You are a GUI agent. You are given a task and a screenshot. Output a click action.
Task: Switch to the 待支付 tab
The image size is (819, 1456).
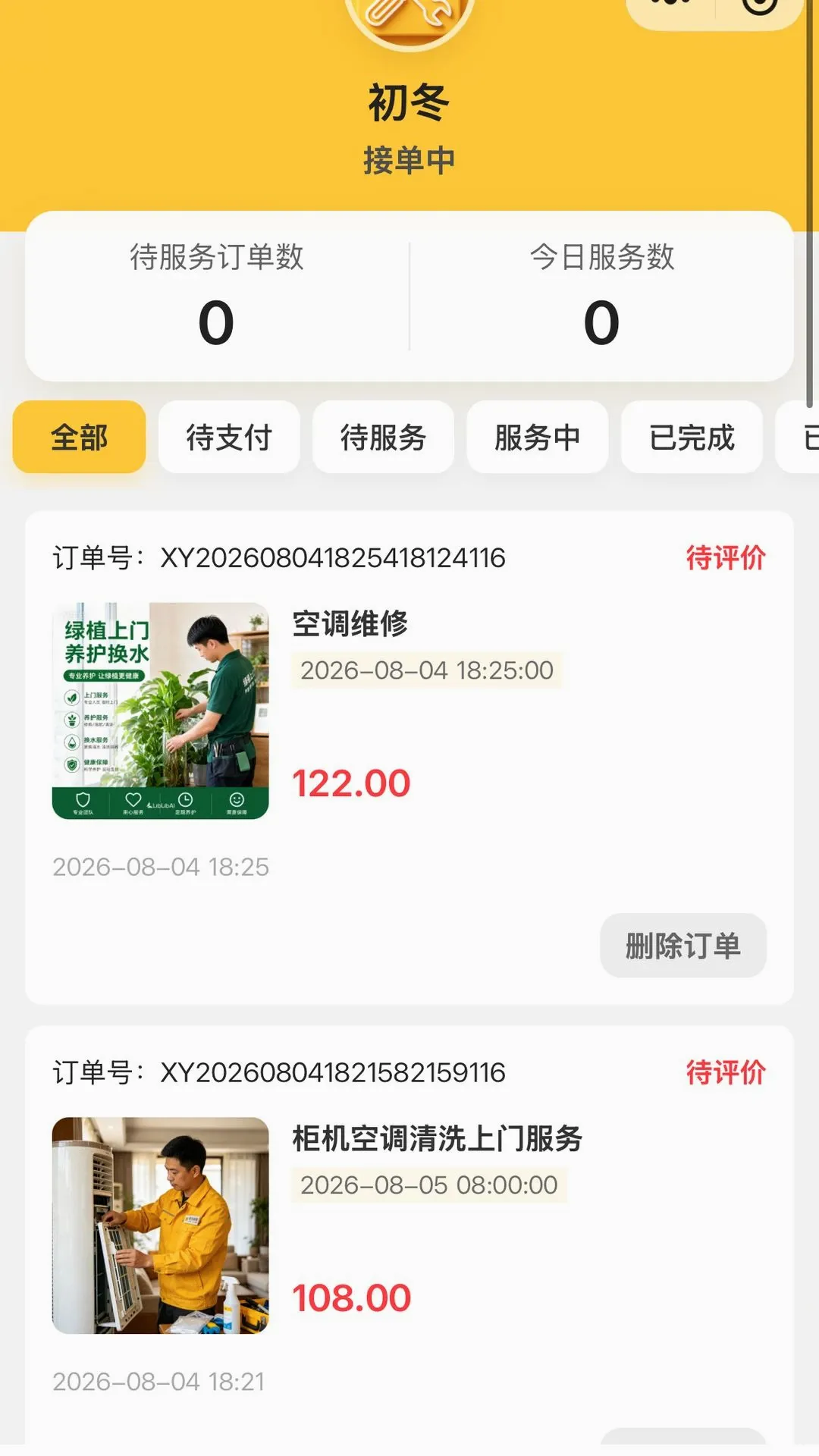click(x=229, y=437)
